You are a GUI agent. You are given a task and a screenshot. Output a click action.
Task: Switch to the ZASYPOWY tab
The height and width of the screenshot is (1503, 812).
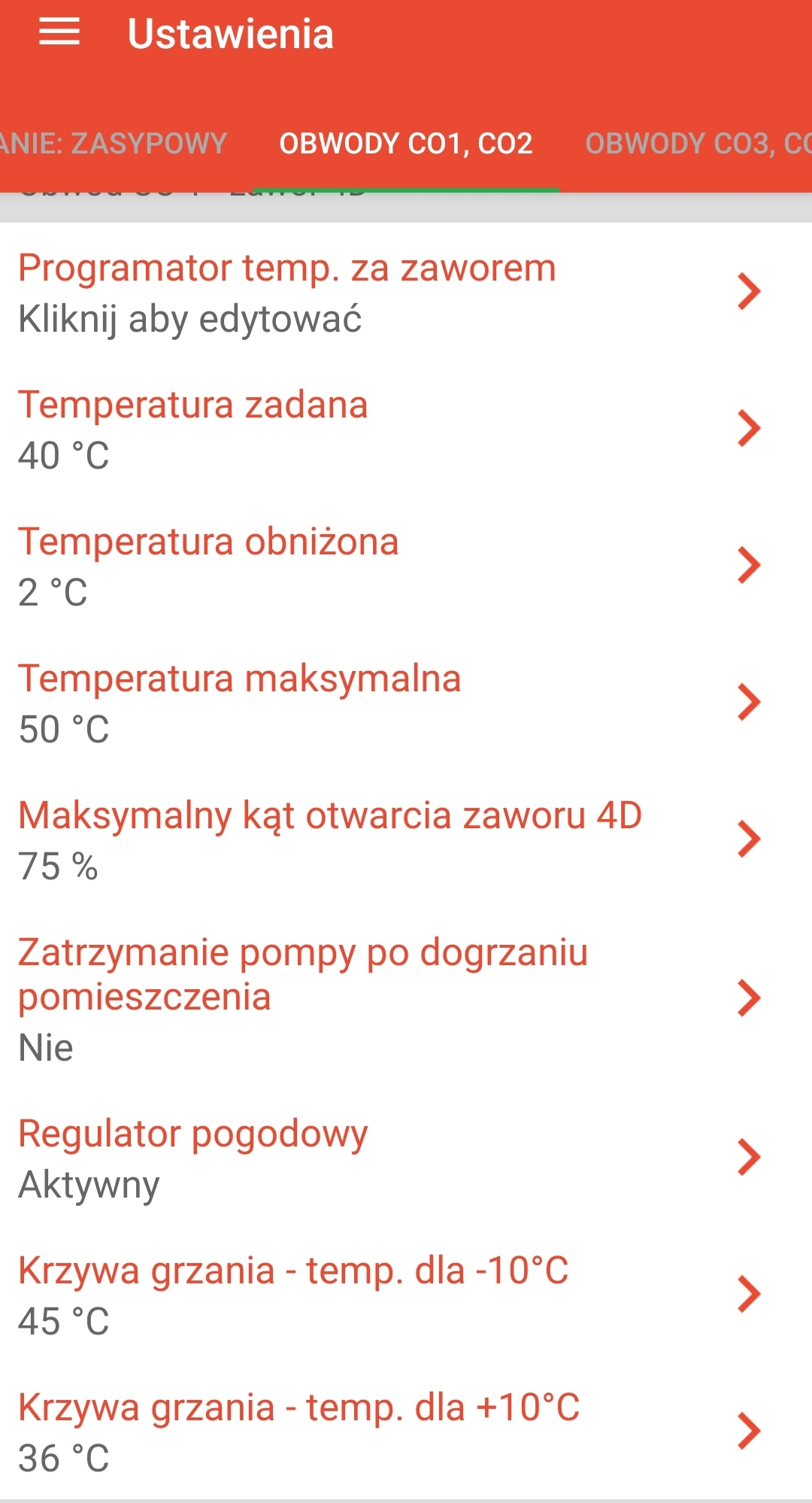tap(113, 143)
